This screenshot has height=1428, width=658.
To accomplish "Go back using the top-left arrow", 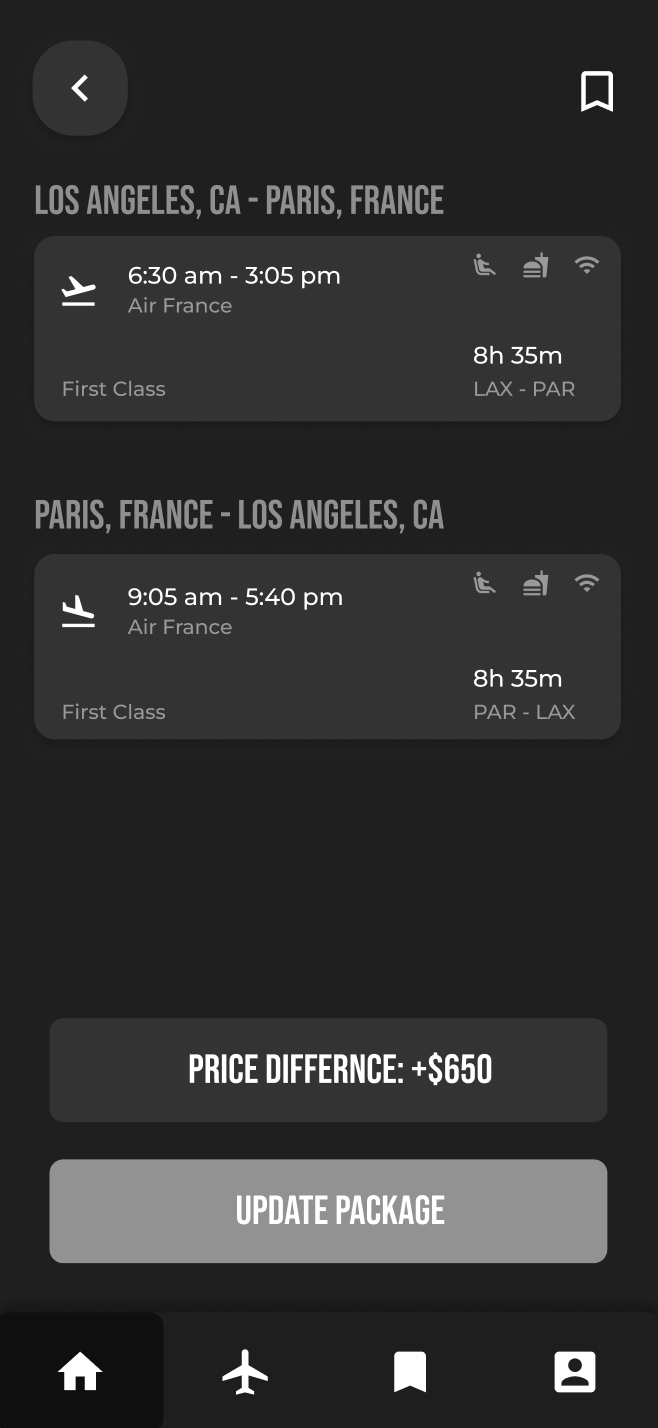I will 80,88.
